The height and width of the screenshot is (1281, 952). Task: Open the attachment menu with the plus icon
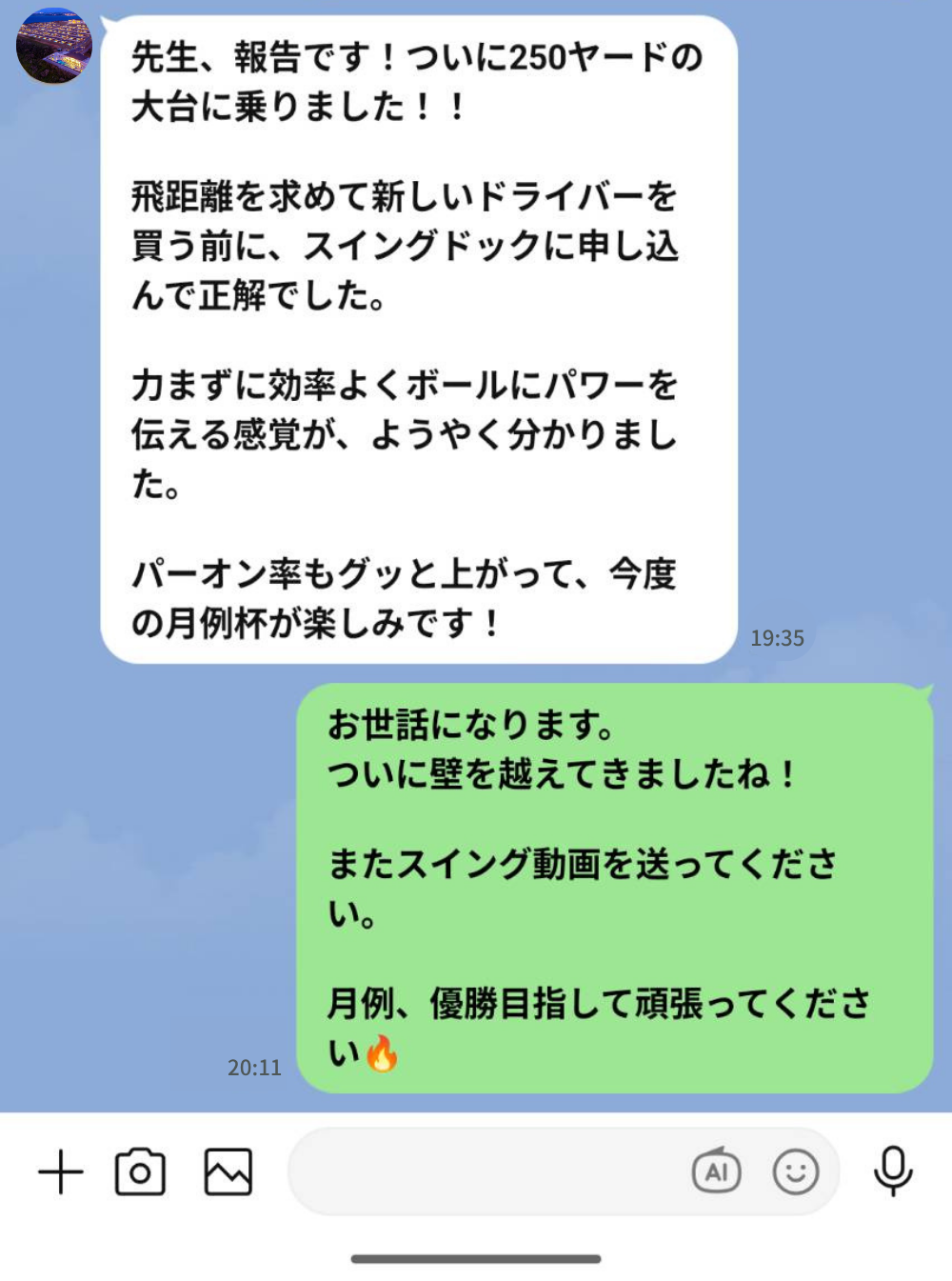click(x=61, y=1172)
